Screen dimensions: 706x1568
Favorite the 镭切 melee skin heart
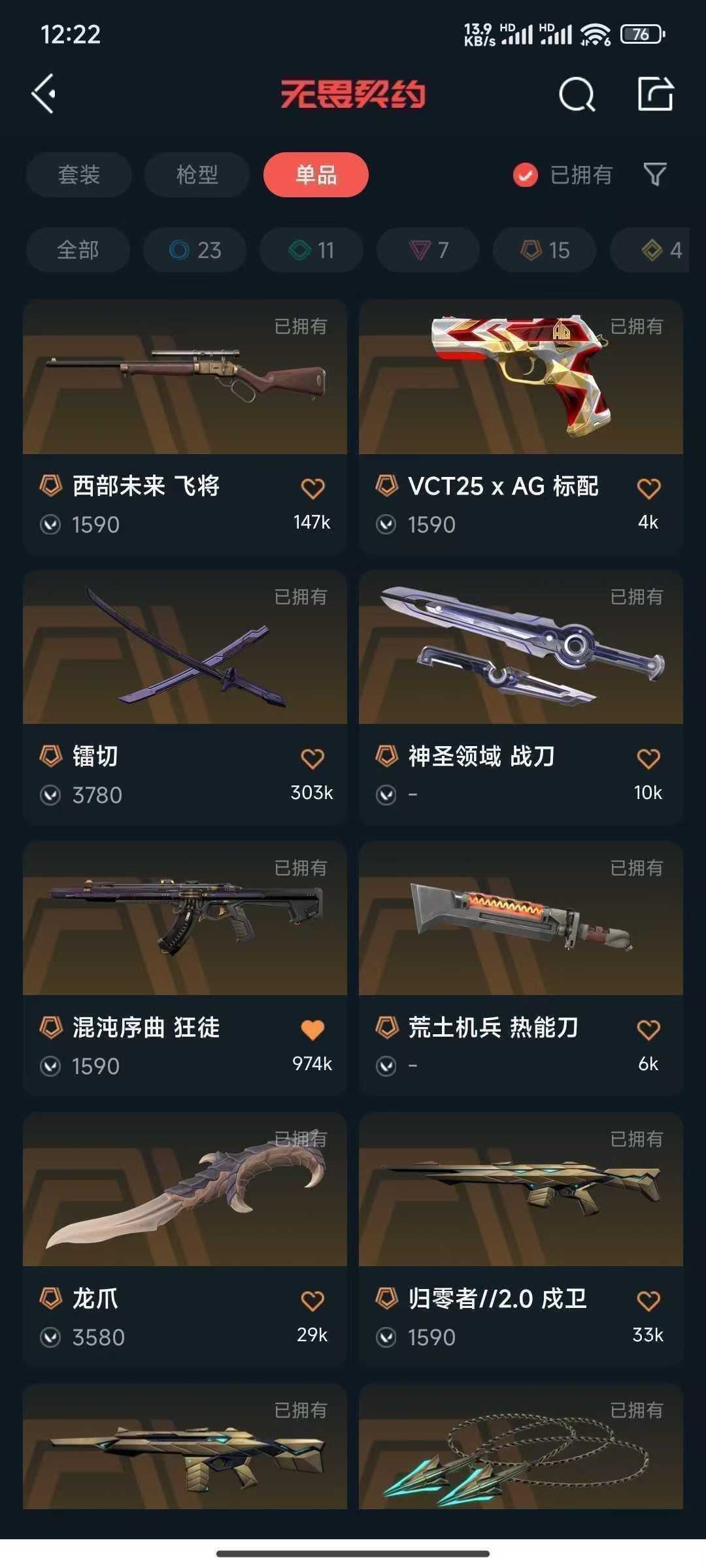[312, 757]
